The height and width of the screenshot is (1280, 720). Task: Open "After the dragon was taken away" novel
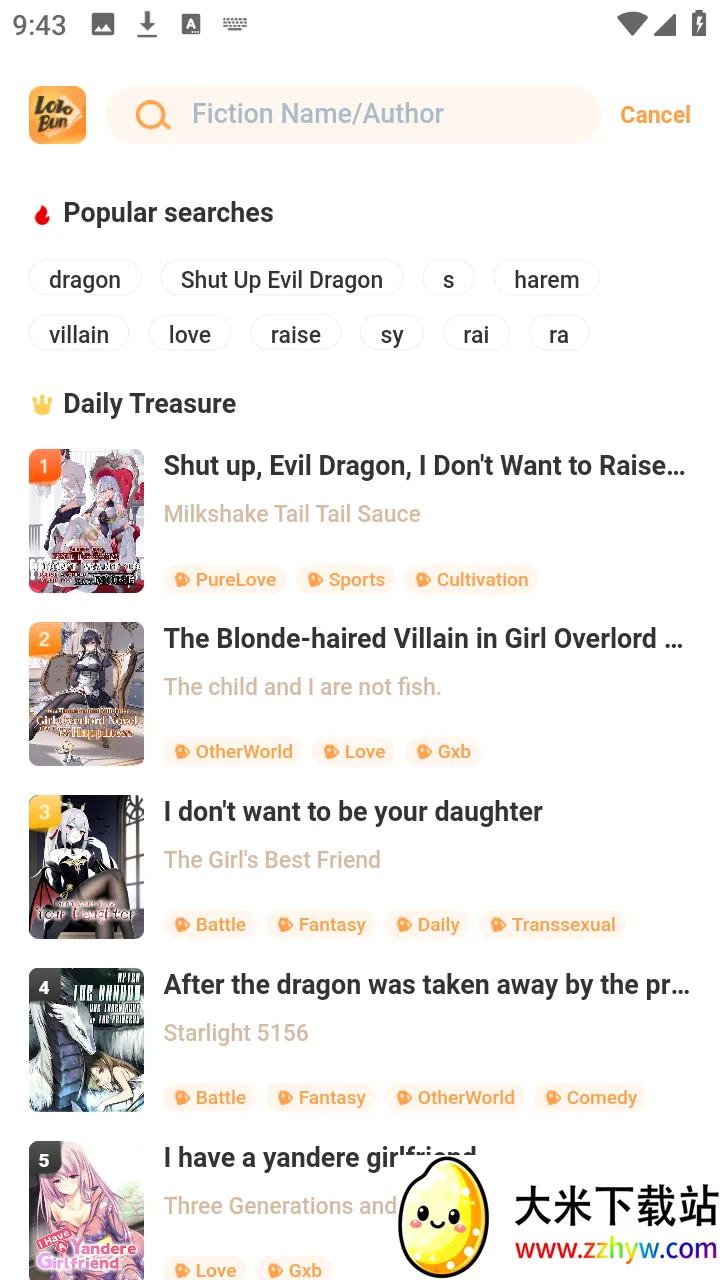pyautogui.click(x=426, y=985)
